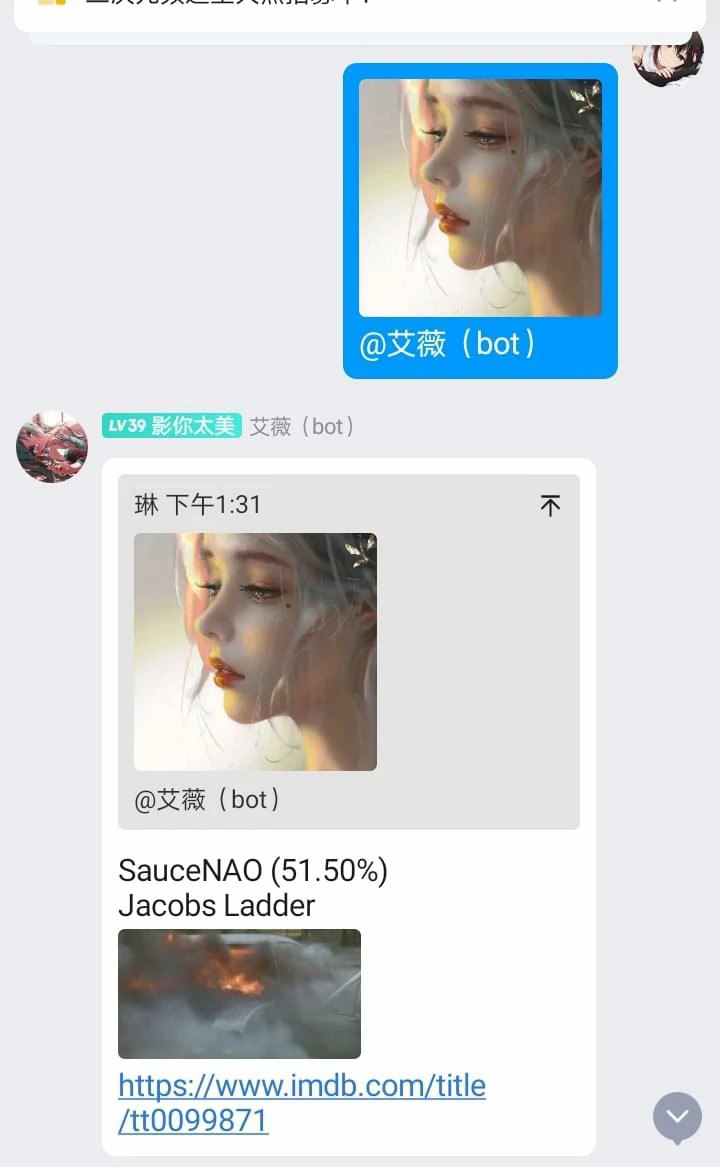Jump to the quoted original message arrow

click(550, 506)
